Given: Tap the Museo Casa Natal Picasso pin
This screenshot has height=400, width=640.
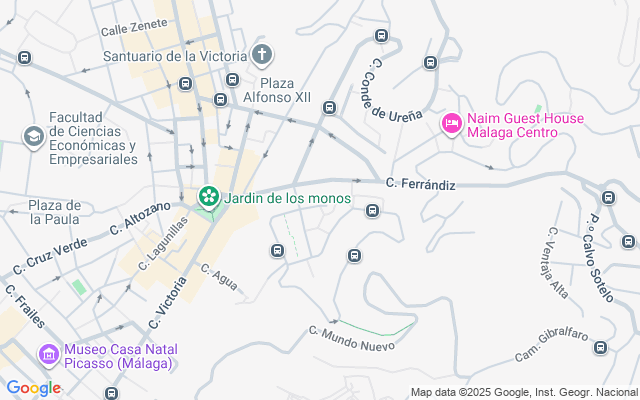Looking at the screenshot, I should tap(47, 354).
